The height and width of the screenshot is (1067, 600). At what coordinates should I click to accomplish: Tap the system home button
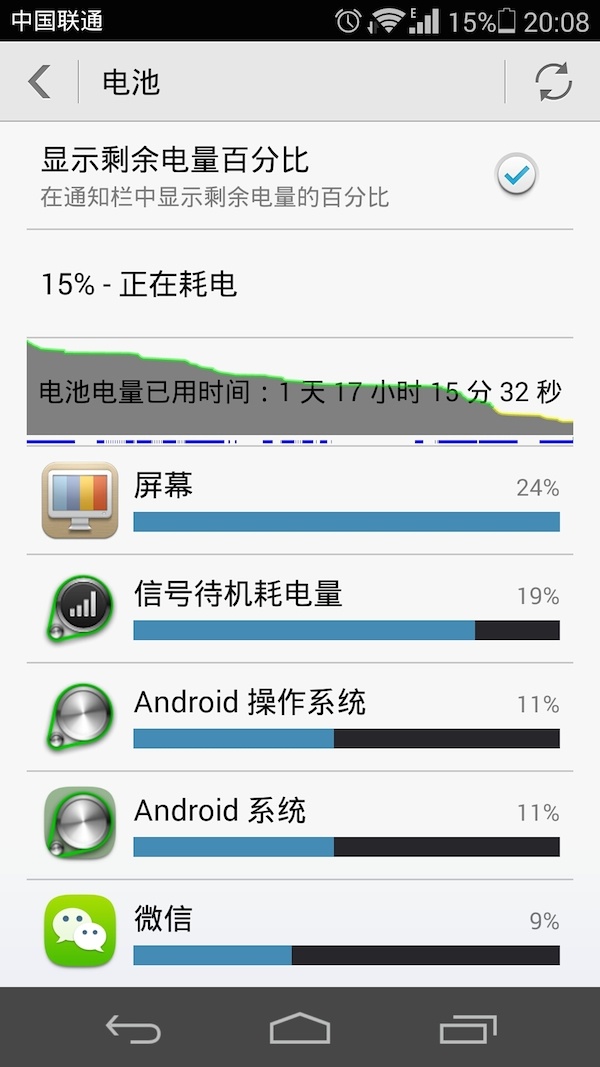[300, 1028]
